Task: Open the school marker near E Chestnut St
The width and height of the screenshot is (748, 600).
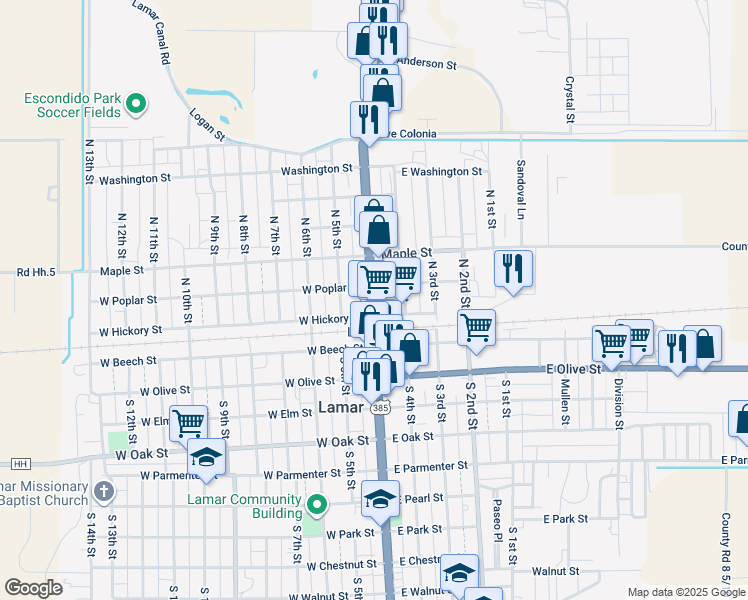Action: click(x=459, y=573)
